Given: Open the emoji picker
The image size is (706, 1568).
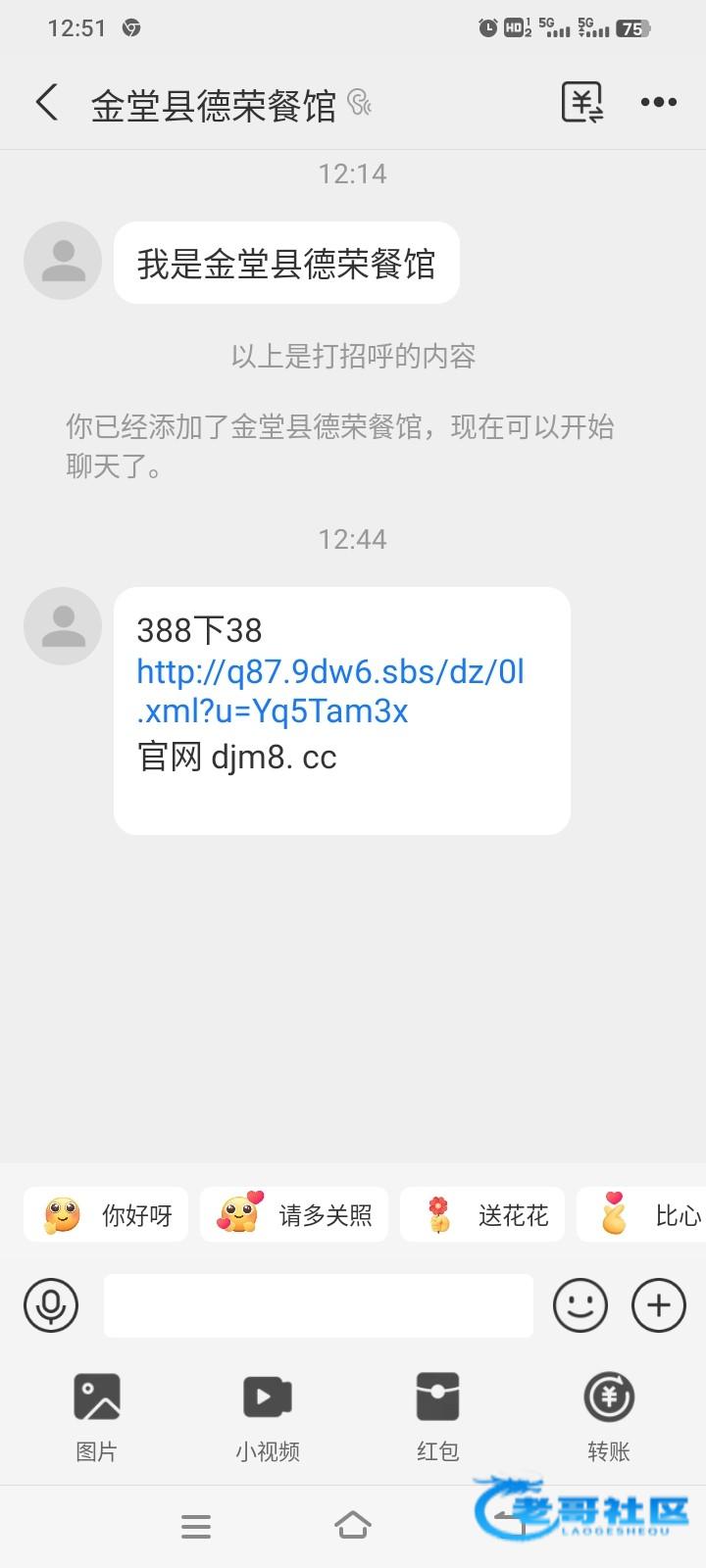Looking at the screenshot, I should point(580,1305).
